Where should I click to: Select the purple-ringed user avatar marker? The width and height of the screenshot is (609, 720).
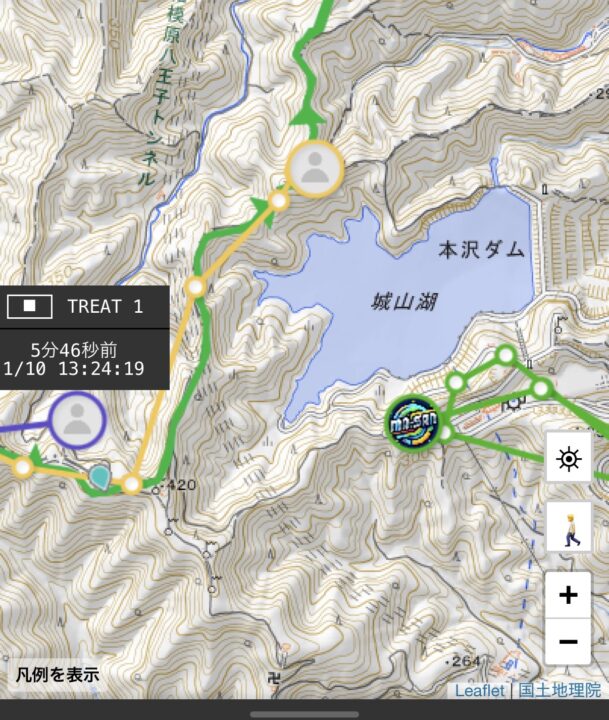76,421
